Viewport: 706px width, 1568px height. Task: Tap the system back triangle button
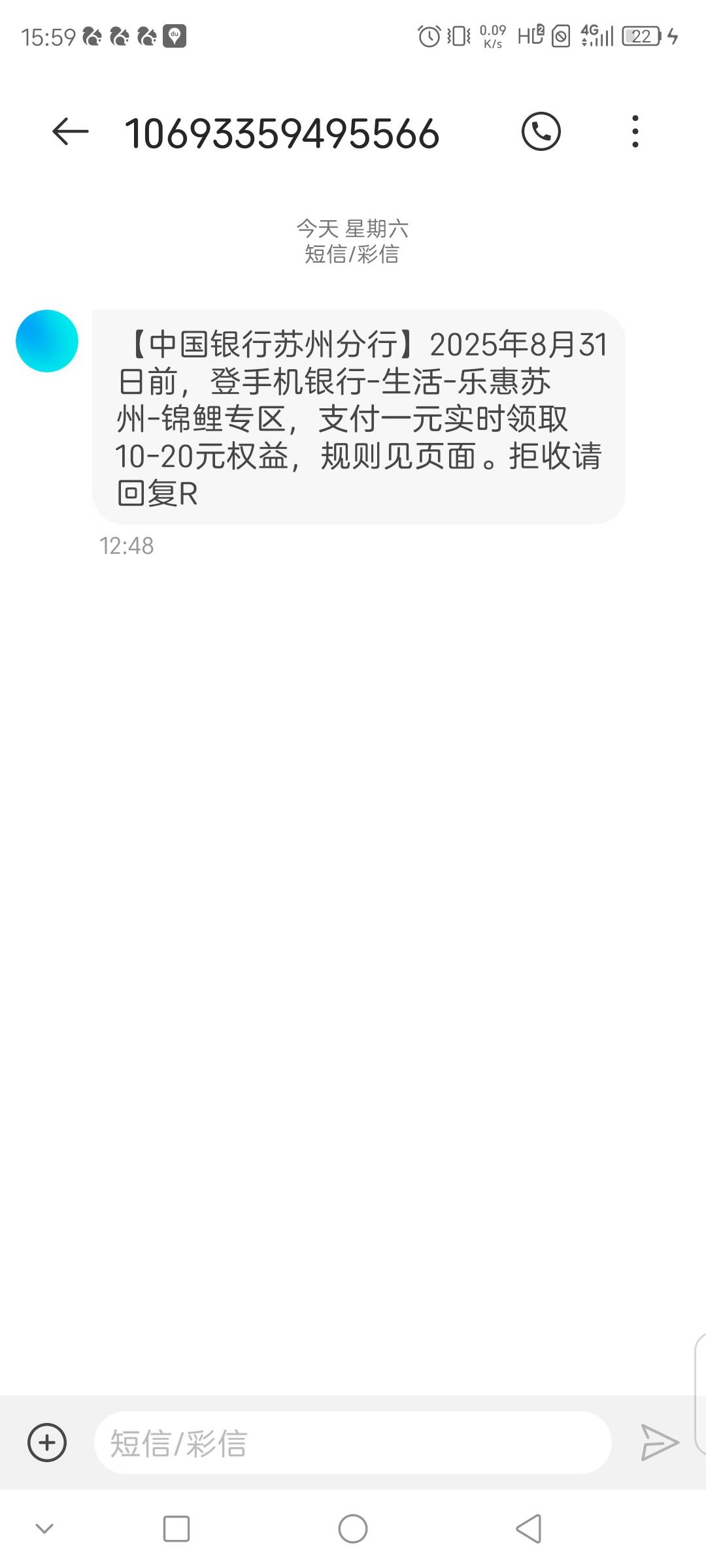coord(529,1529)
